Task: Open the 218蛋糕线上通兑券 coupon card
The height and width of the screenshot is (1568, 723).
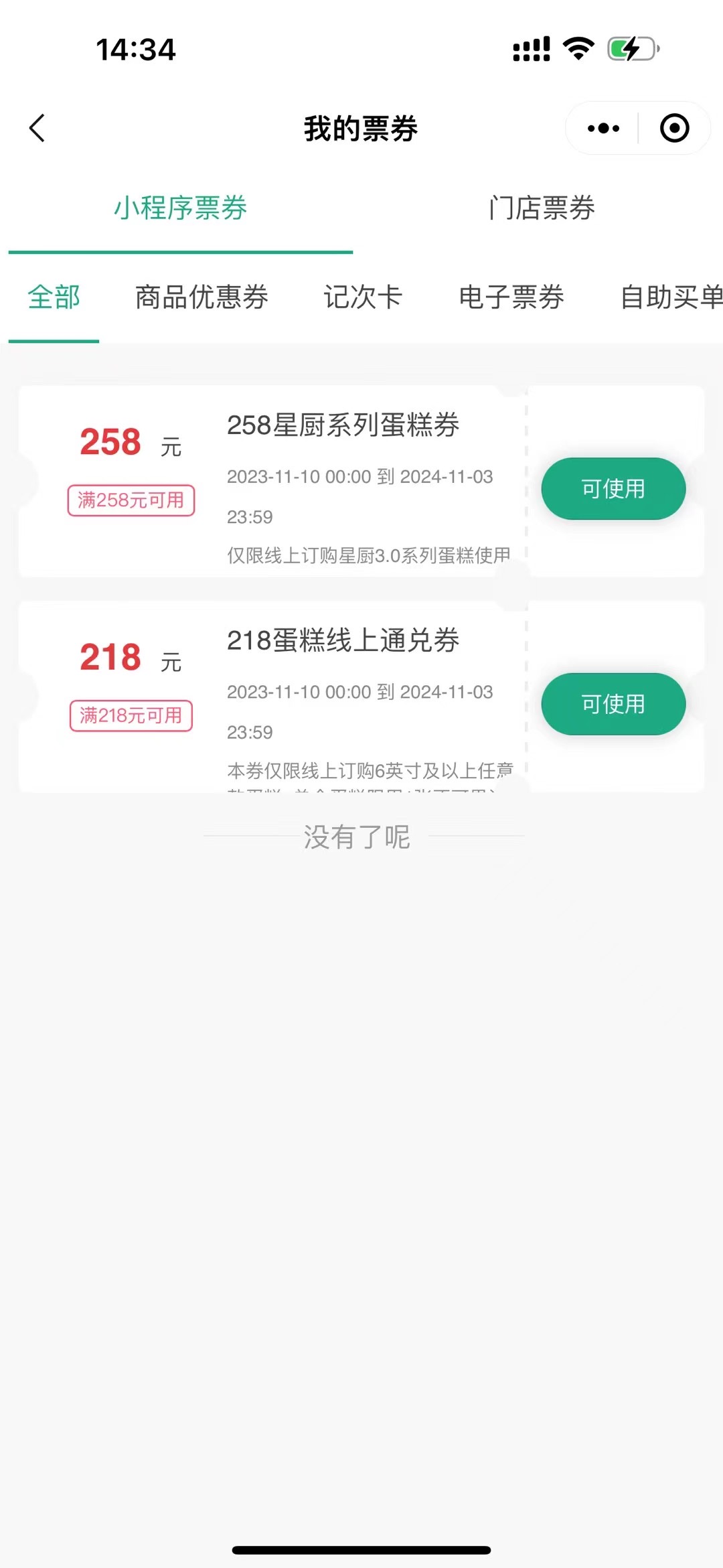Action: (361, 697)
